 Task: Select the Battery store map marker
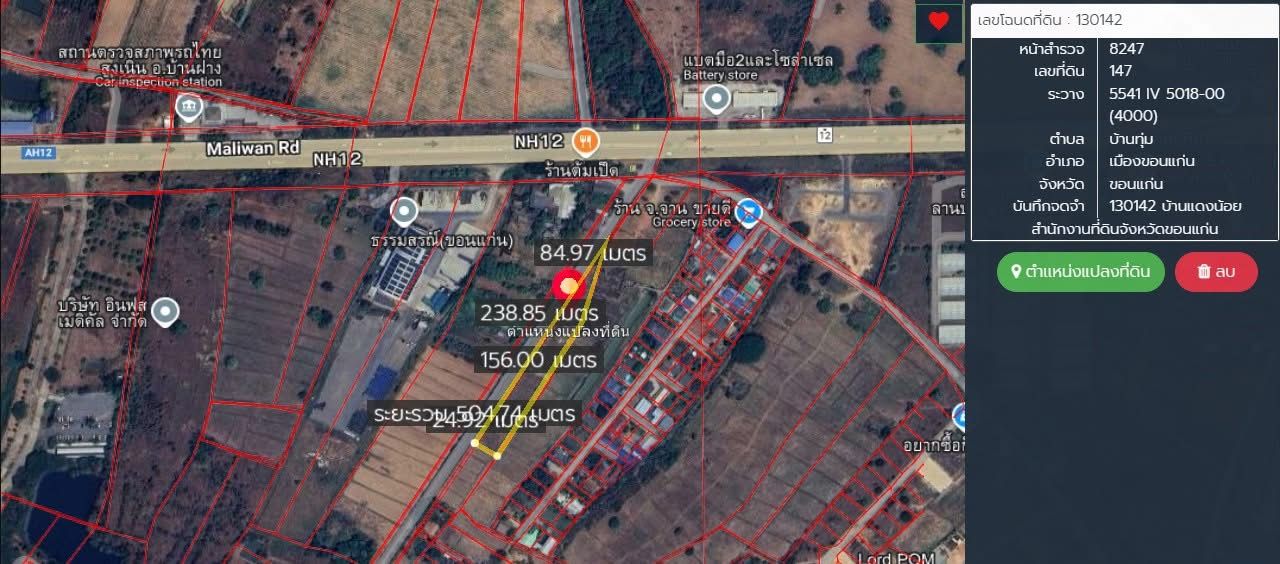716,98
